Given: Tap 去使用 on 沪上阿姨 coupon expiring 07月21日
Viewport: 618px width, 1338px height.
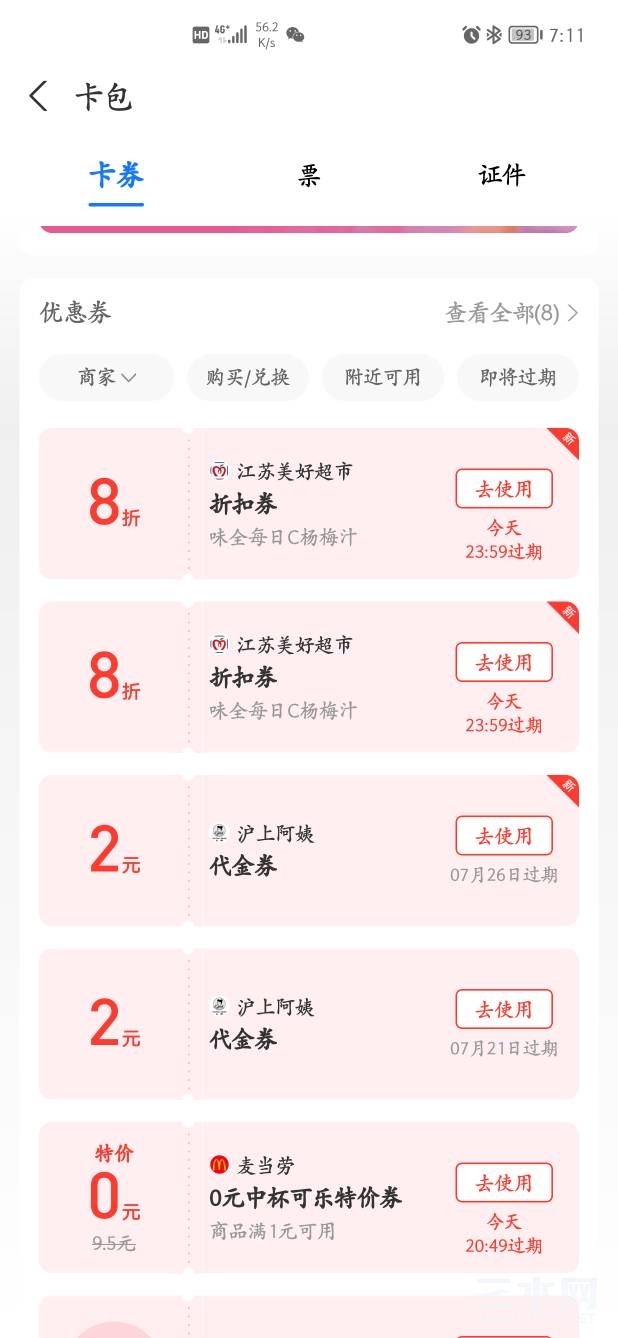Looking at the screenshot, I should pos(503,1009).
